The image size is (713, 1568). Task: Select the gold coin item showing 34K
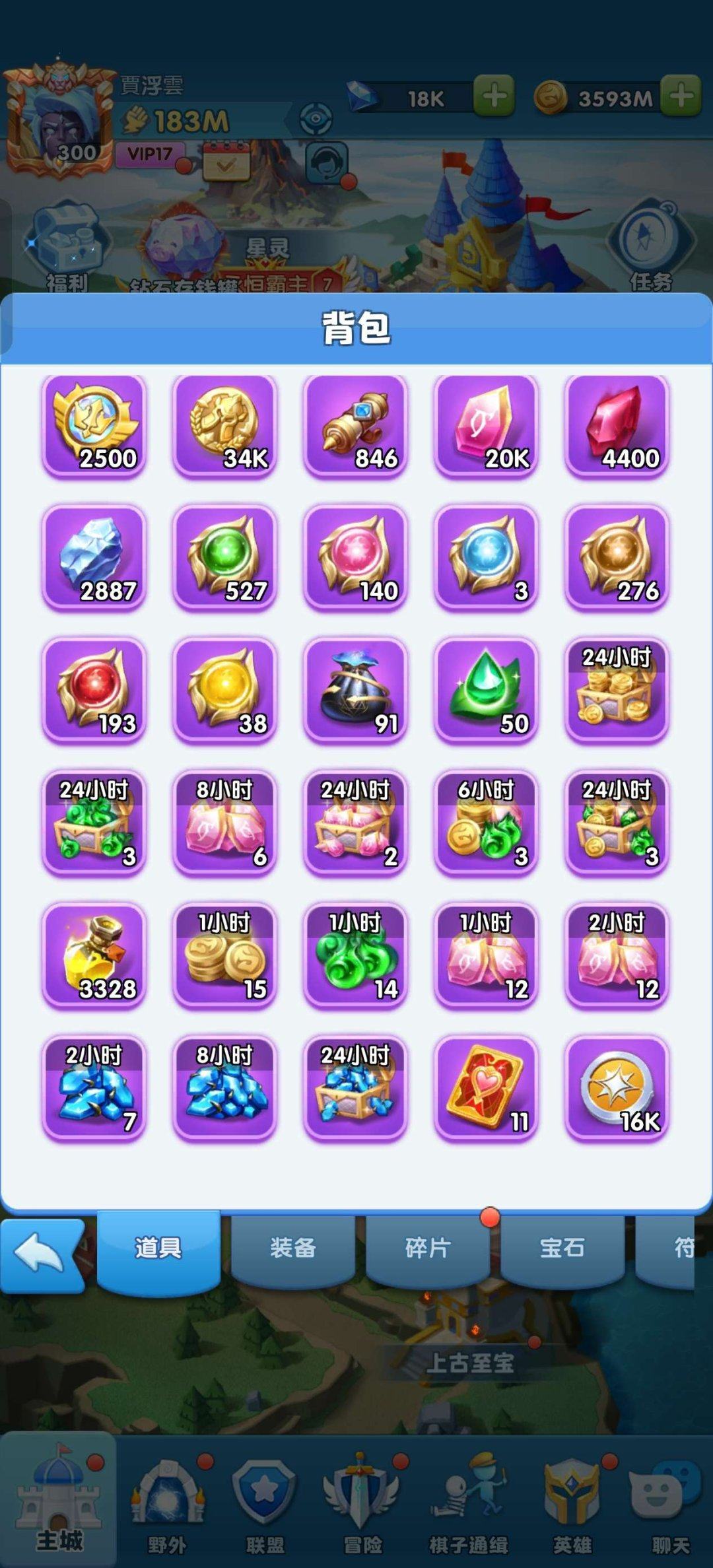224,426
